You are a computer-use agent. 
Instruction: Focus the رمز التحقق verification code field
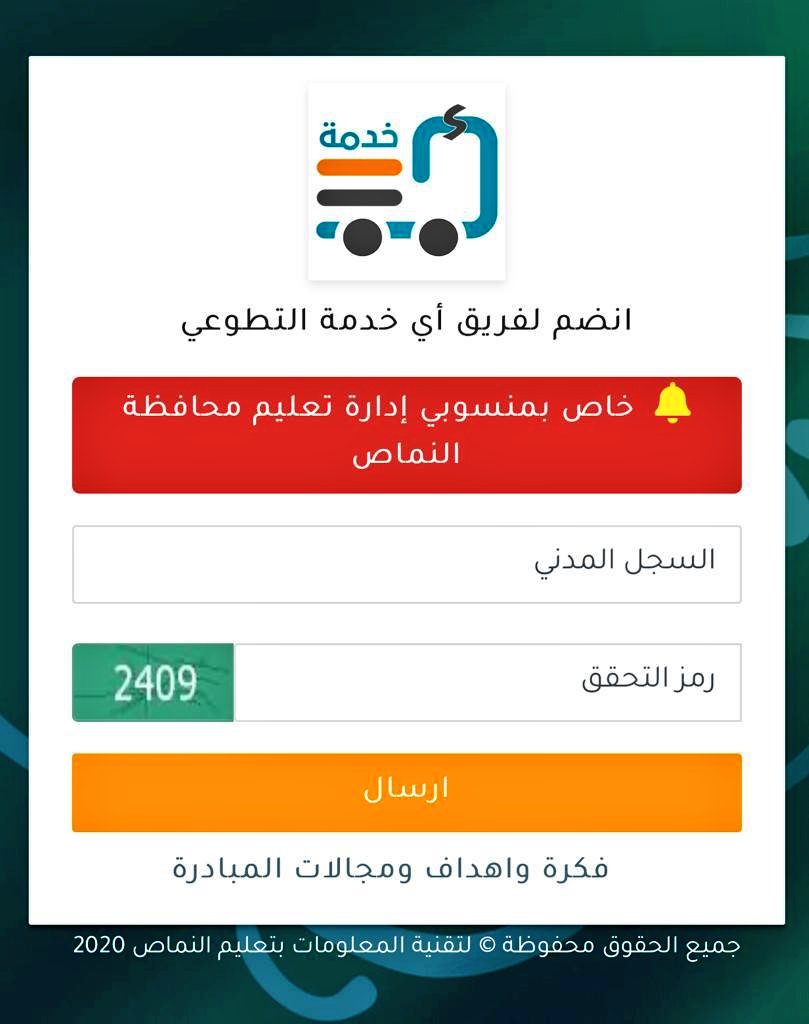(x=487, y=682)
